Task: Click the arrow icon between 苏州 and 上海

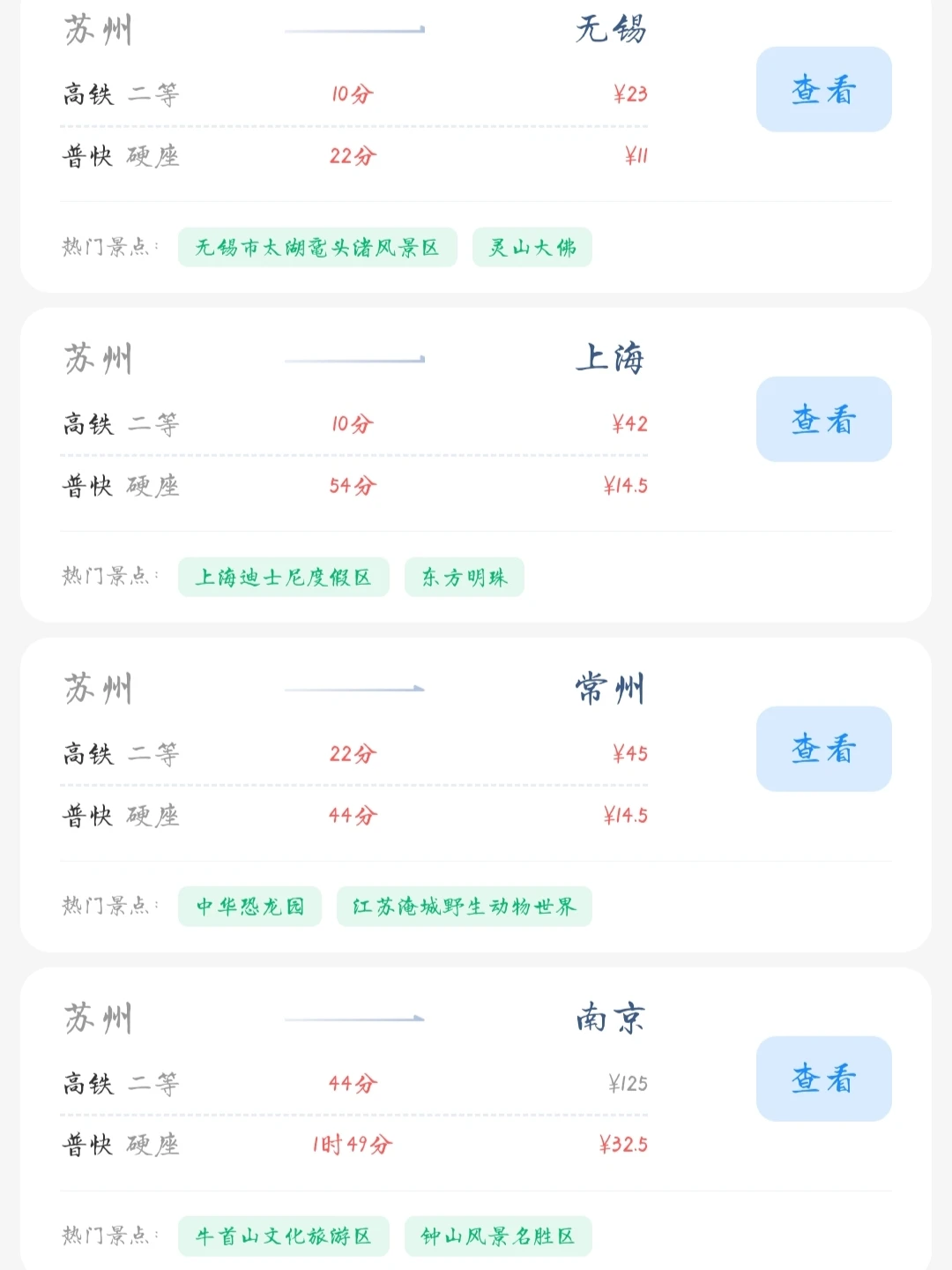Action: click(353, 358)
